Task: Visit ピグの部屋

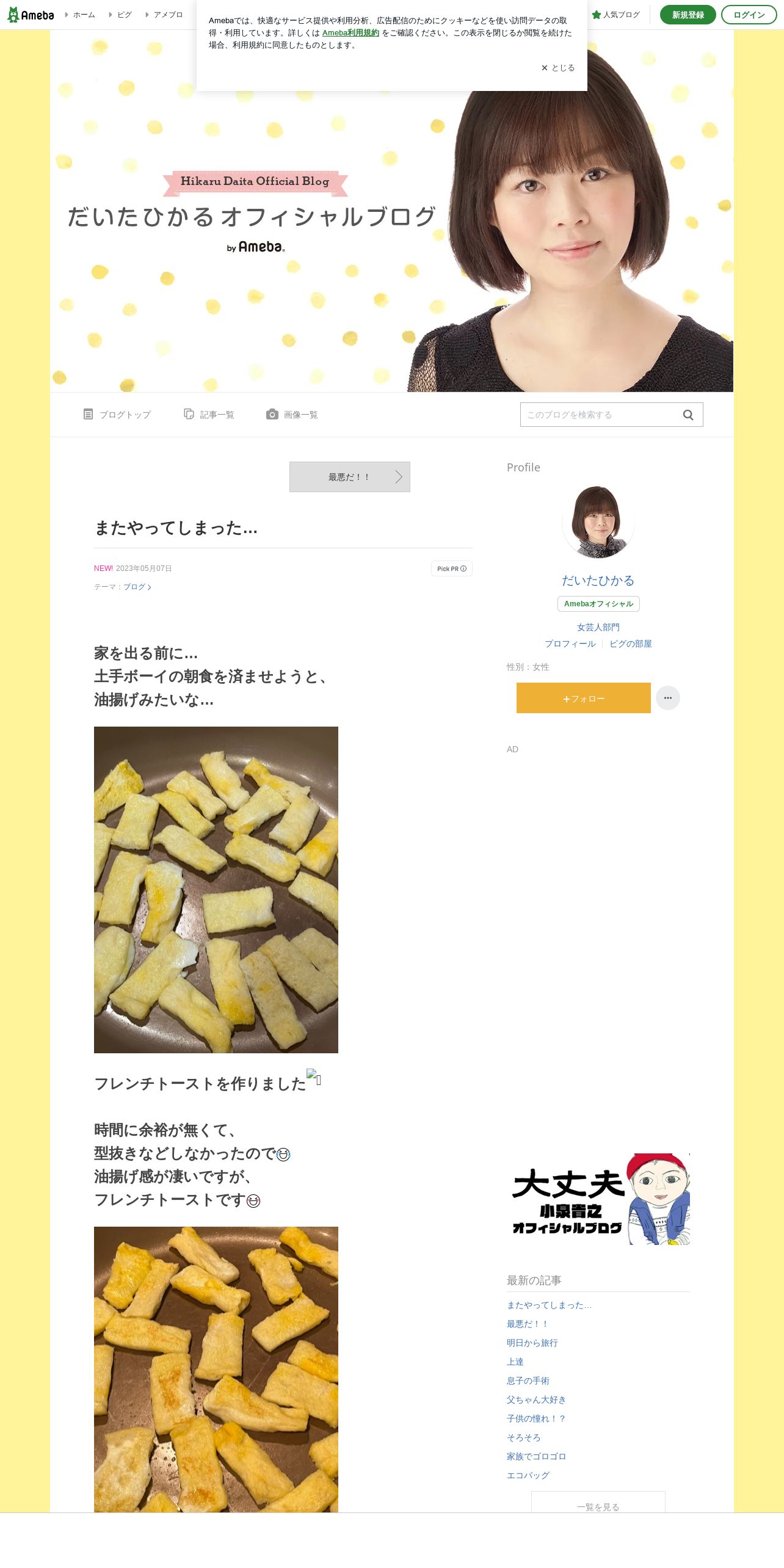Action: tap(630, 644)
